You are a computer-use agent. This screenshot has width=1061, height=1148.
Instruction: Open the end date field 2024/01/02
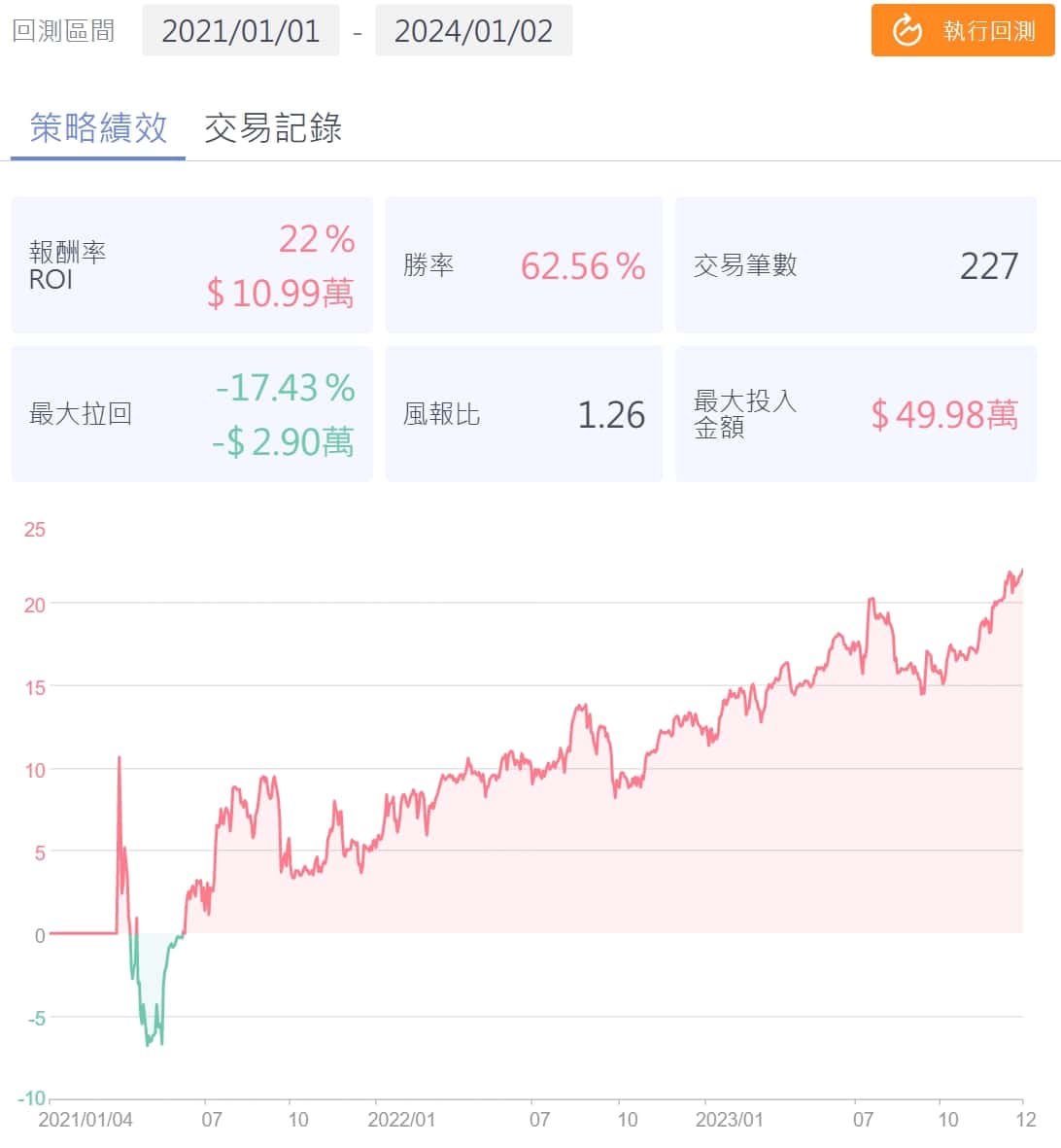click(473, 30)
